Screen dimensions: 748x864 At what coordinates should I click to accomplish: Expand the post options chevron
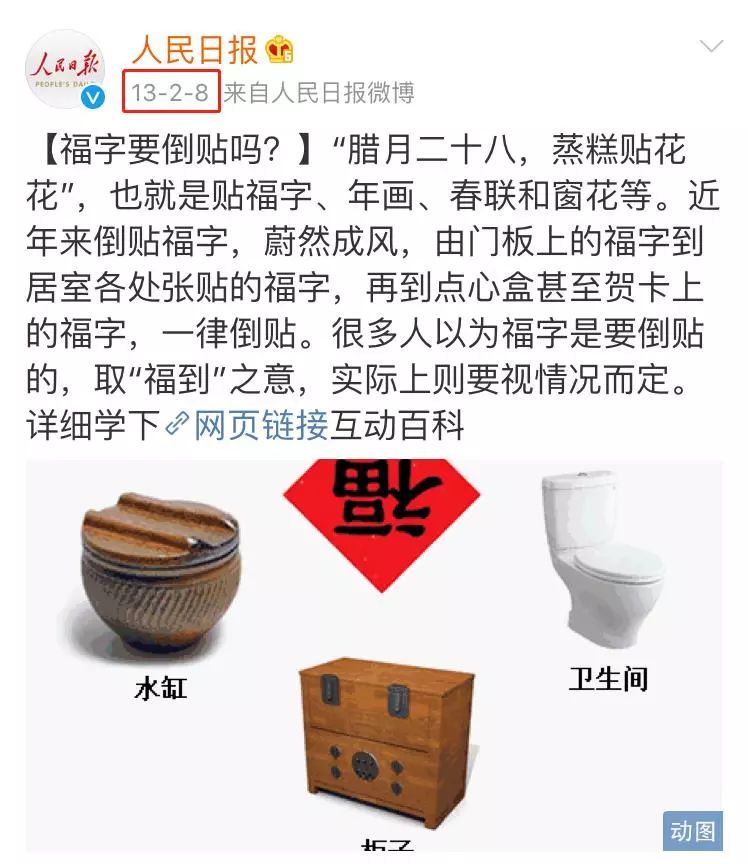pos(711,47)
